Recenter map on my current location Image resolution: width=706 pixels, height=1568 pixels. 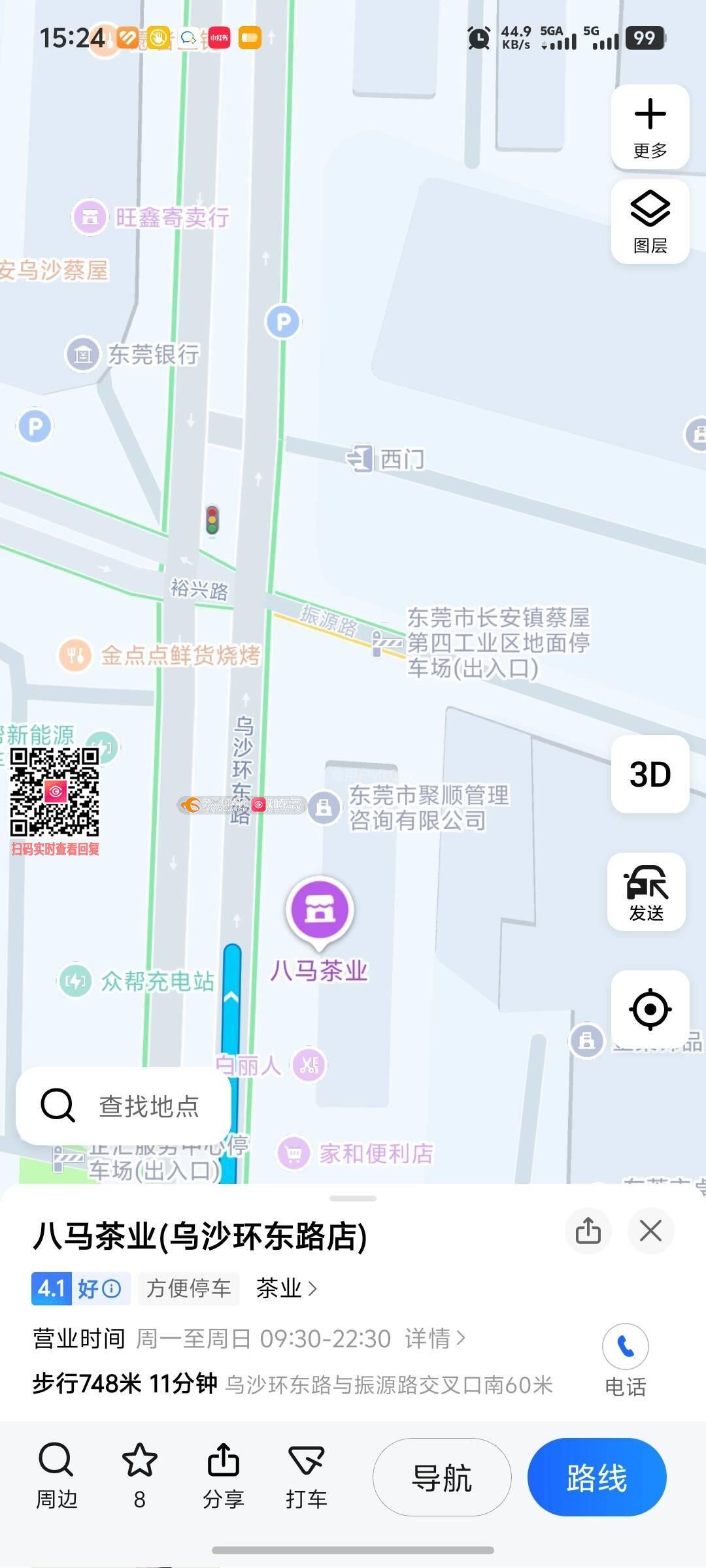click(650, 1009)
